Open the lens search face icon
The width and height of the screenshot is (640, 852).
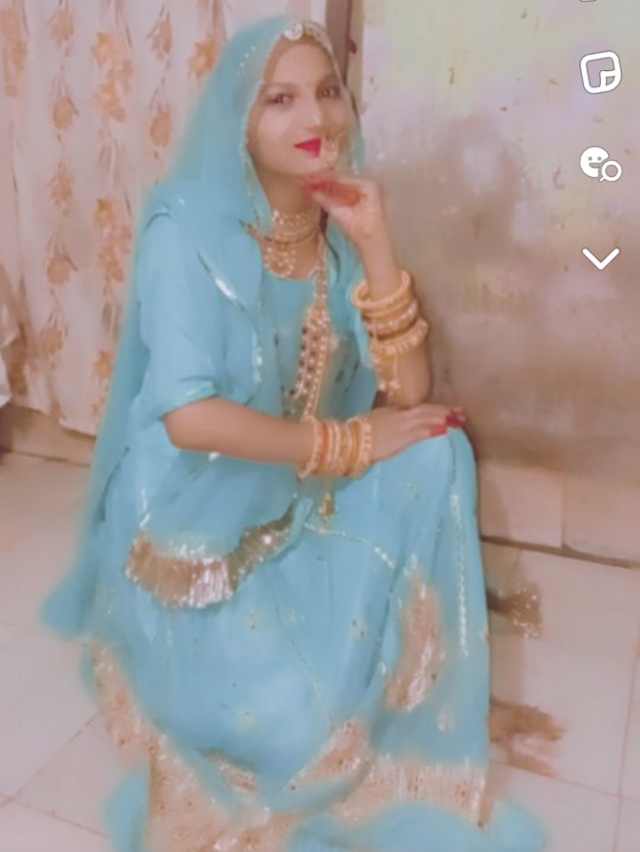click(x=600, y=165)
